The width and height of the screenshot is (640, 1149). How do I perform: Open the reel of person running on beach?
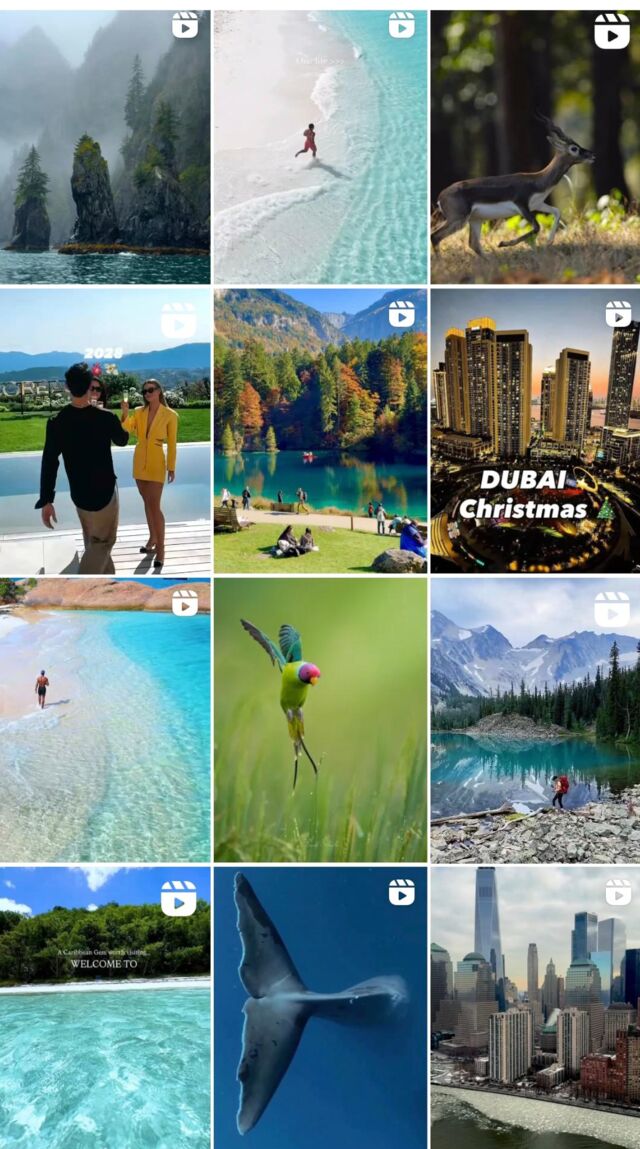[x=320, y=147]
